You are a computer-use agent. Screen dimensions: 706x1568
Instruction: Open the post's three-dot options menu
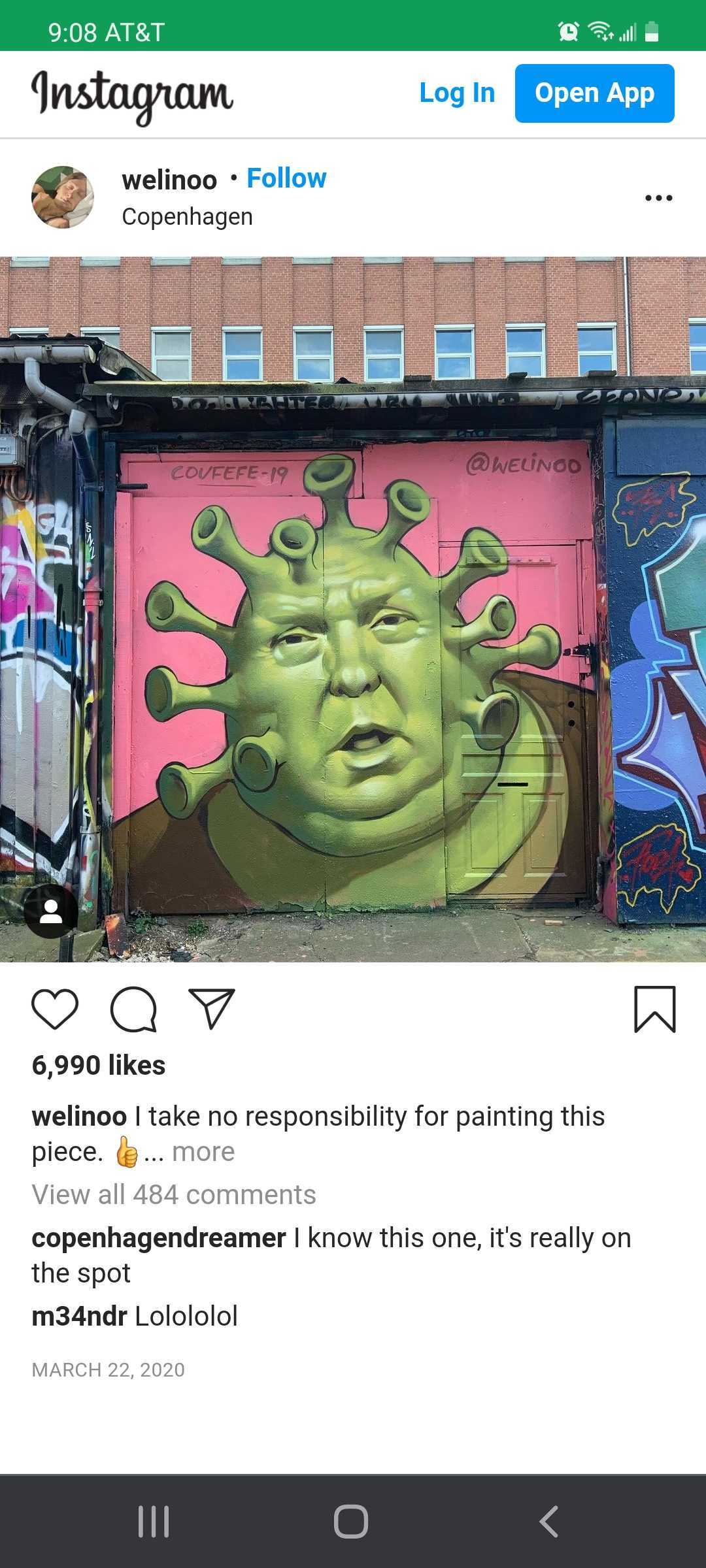point(658,198)
